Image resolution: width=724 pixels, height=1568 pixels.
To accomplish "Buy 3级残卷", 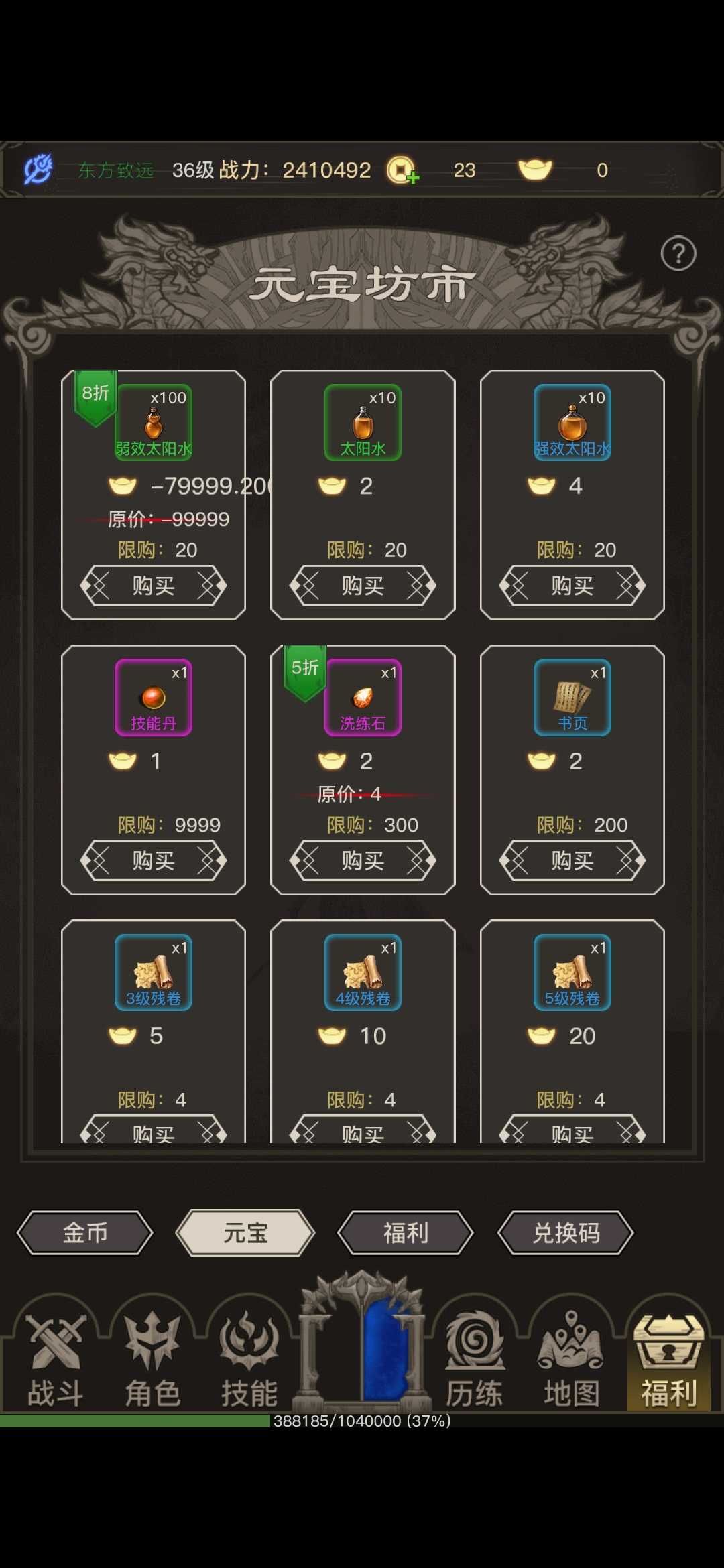I will click(154, 1132).
